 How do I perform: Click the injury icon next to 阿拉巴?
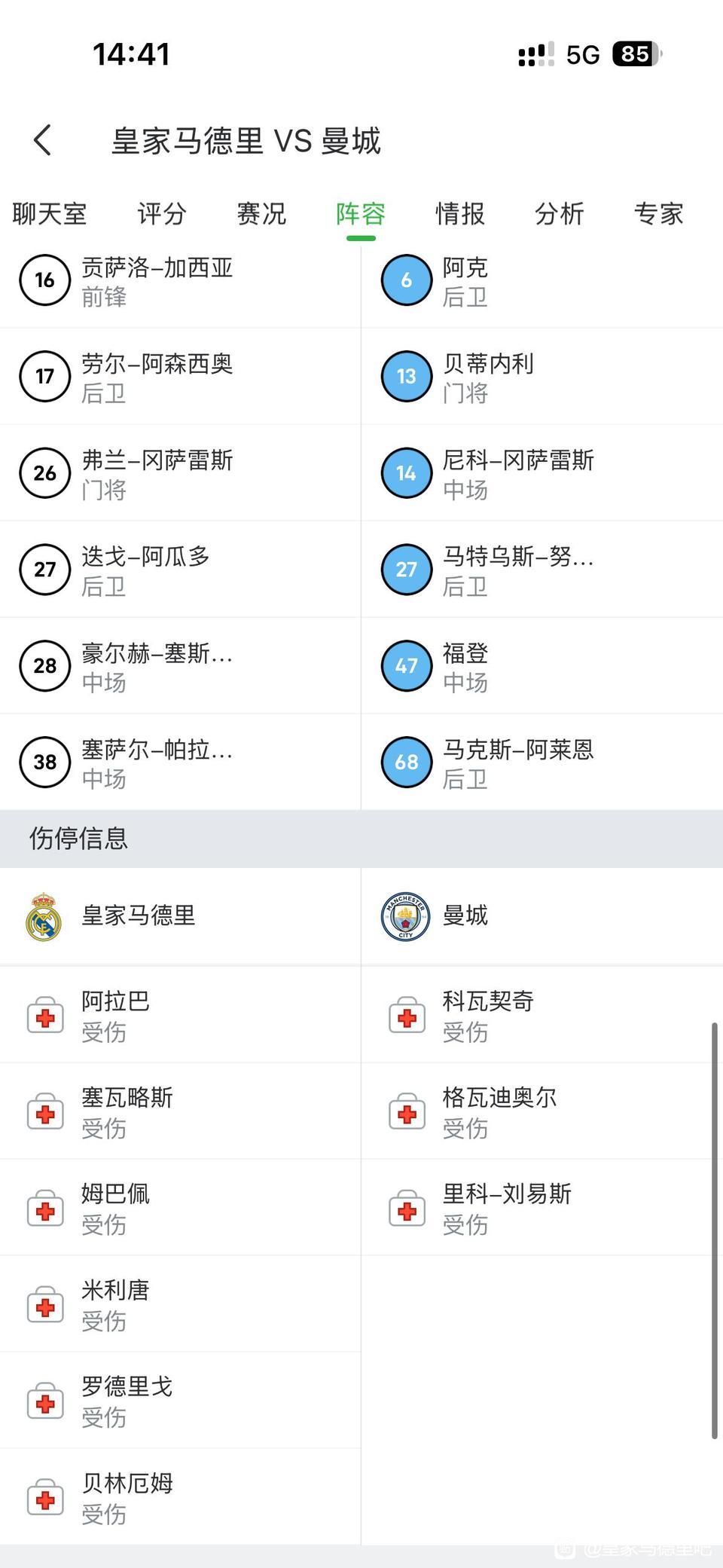45,1014
